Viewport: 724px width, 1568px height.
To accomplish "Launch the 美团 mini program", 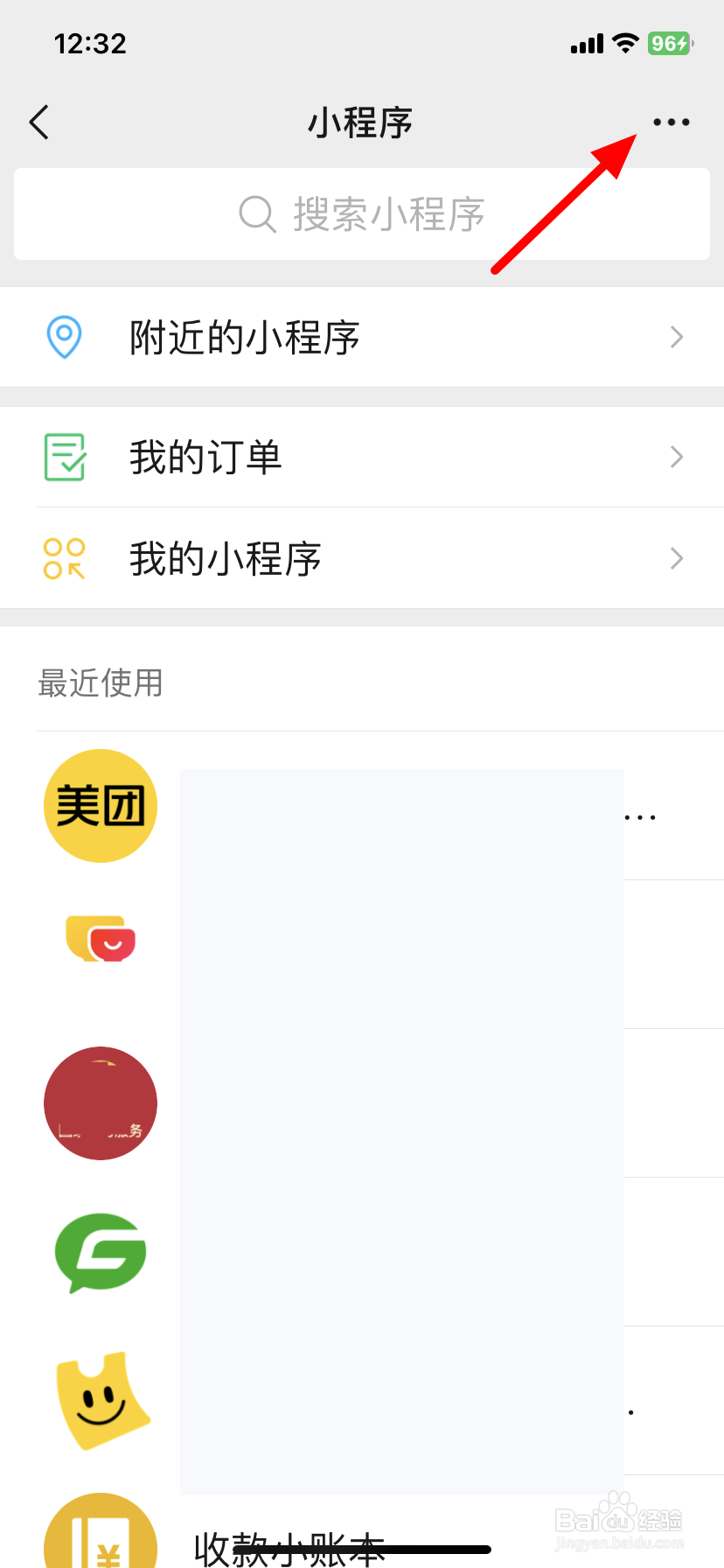I will tap(101, 806).
